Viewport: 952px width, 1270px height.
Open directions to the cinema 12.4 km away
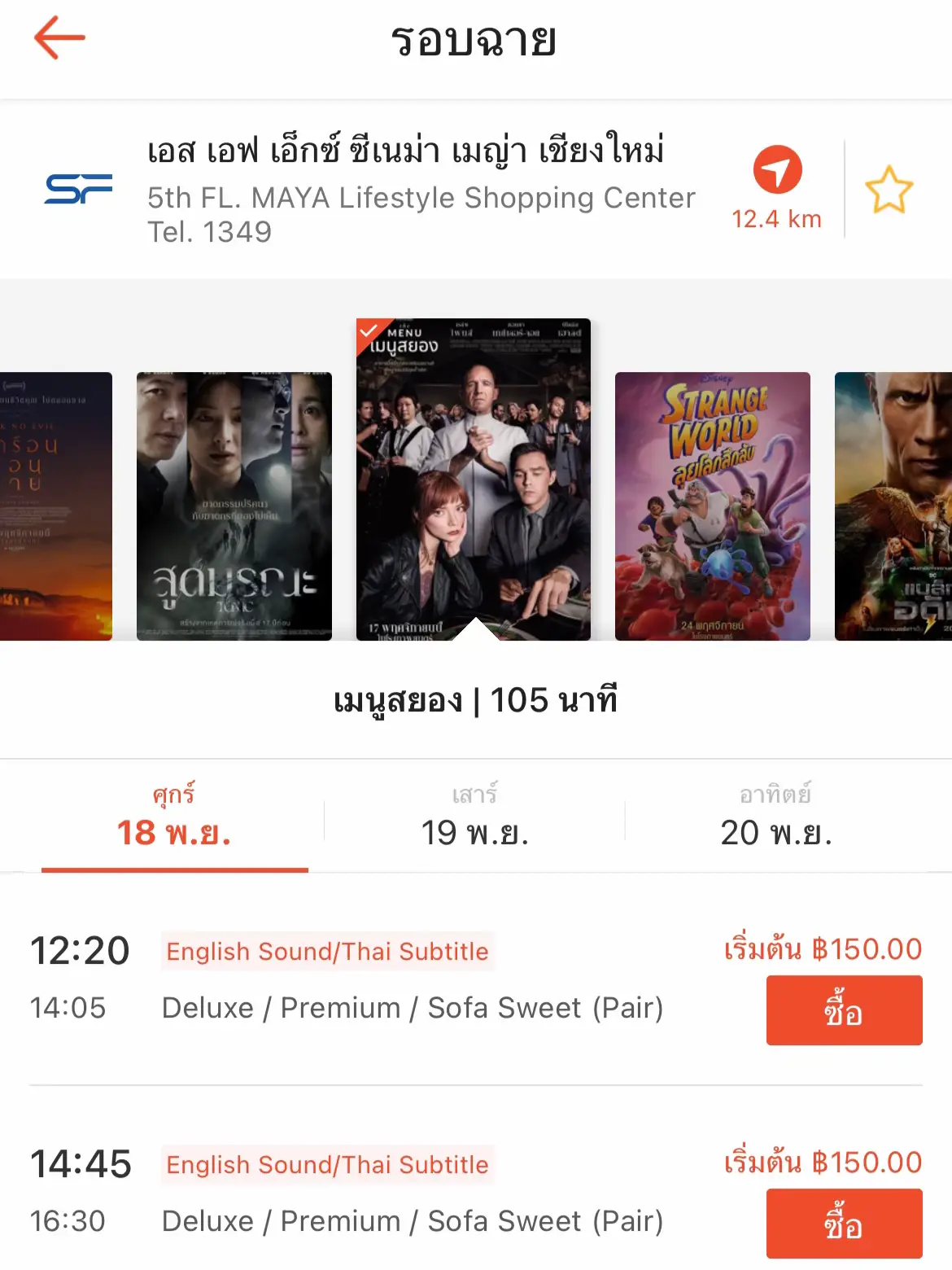777,171
